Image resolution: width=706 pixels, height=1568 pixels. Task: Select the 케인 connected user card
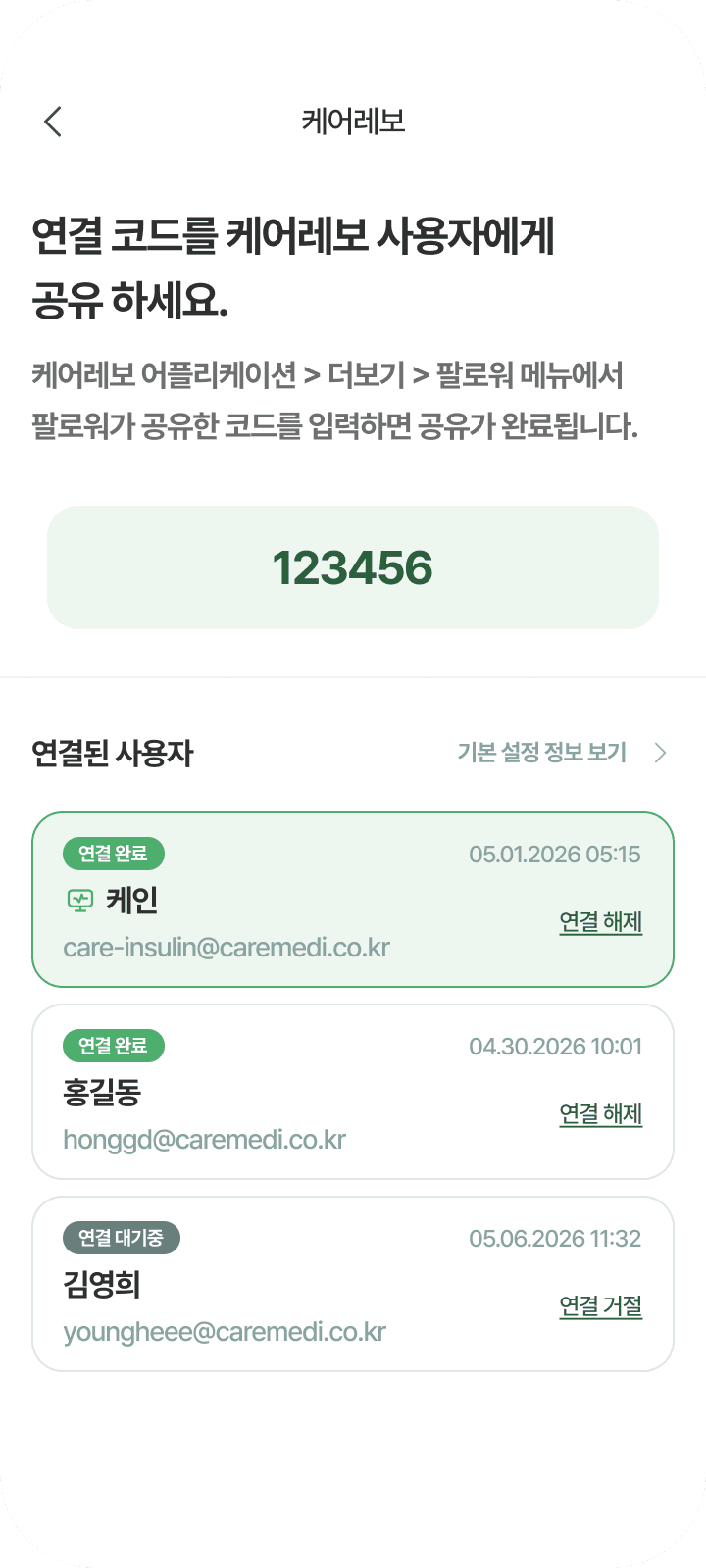[353, 900]
